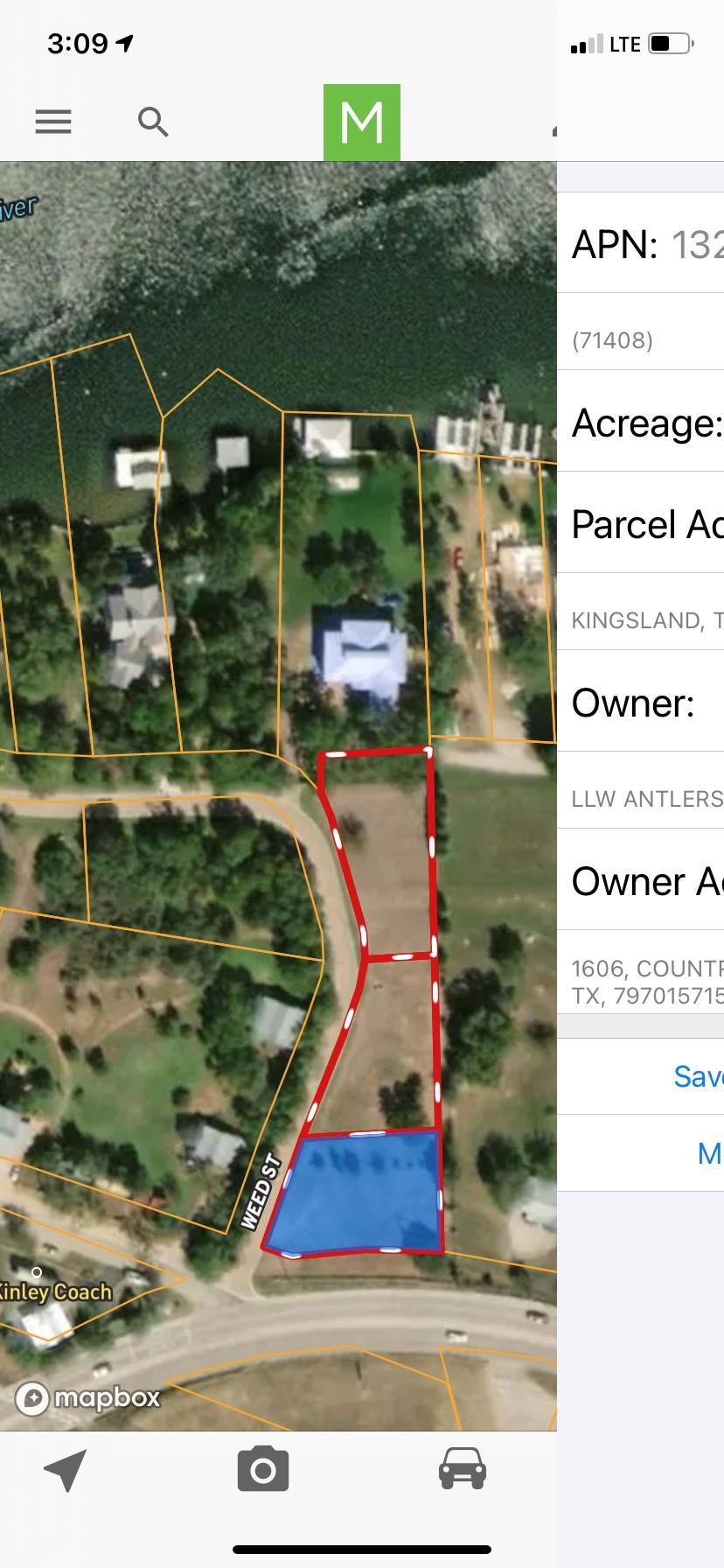Tap the Parcel Address row
724x1568 pixels.
tap(647, 524)
